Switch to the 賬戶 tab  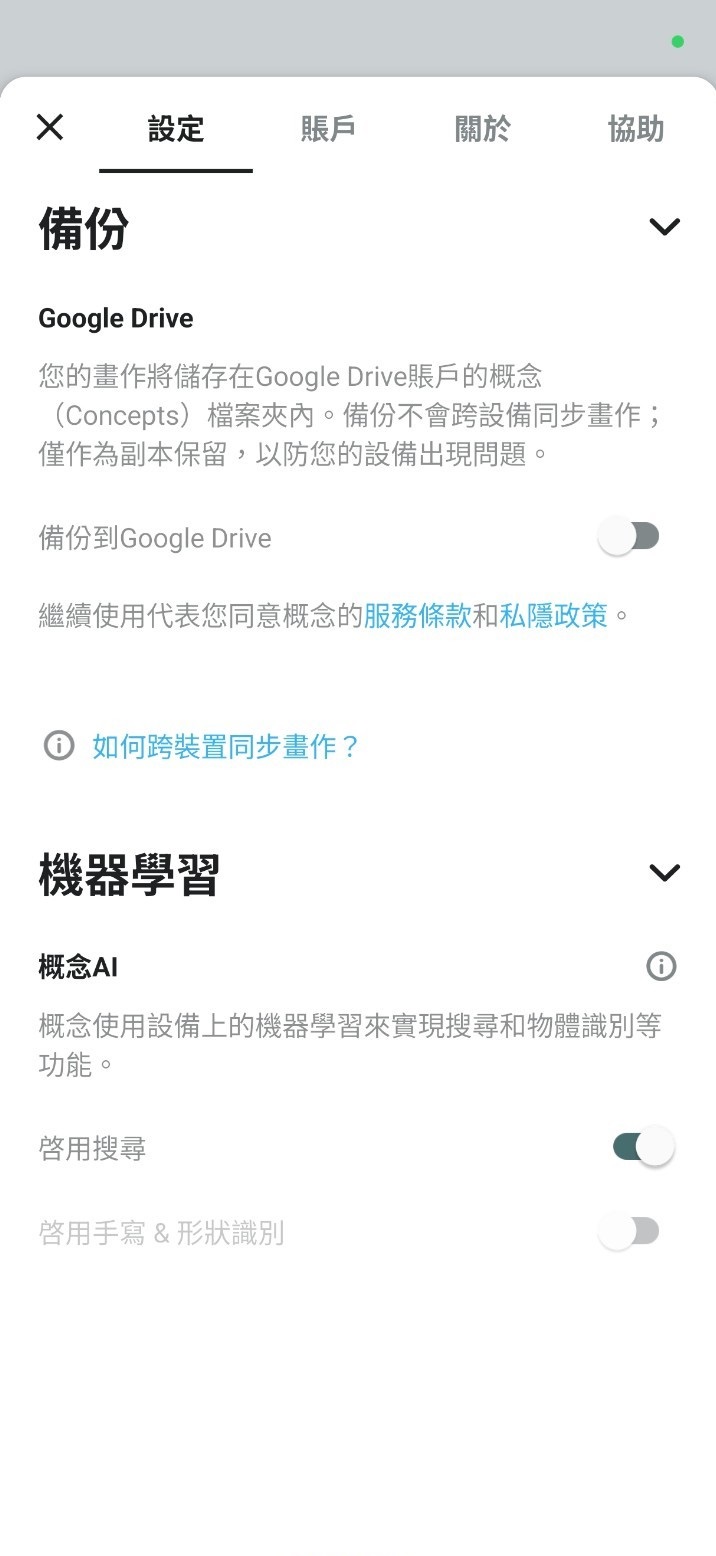coord(328,129)
